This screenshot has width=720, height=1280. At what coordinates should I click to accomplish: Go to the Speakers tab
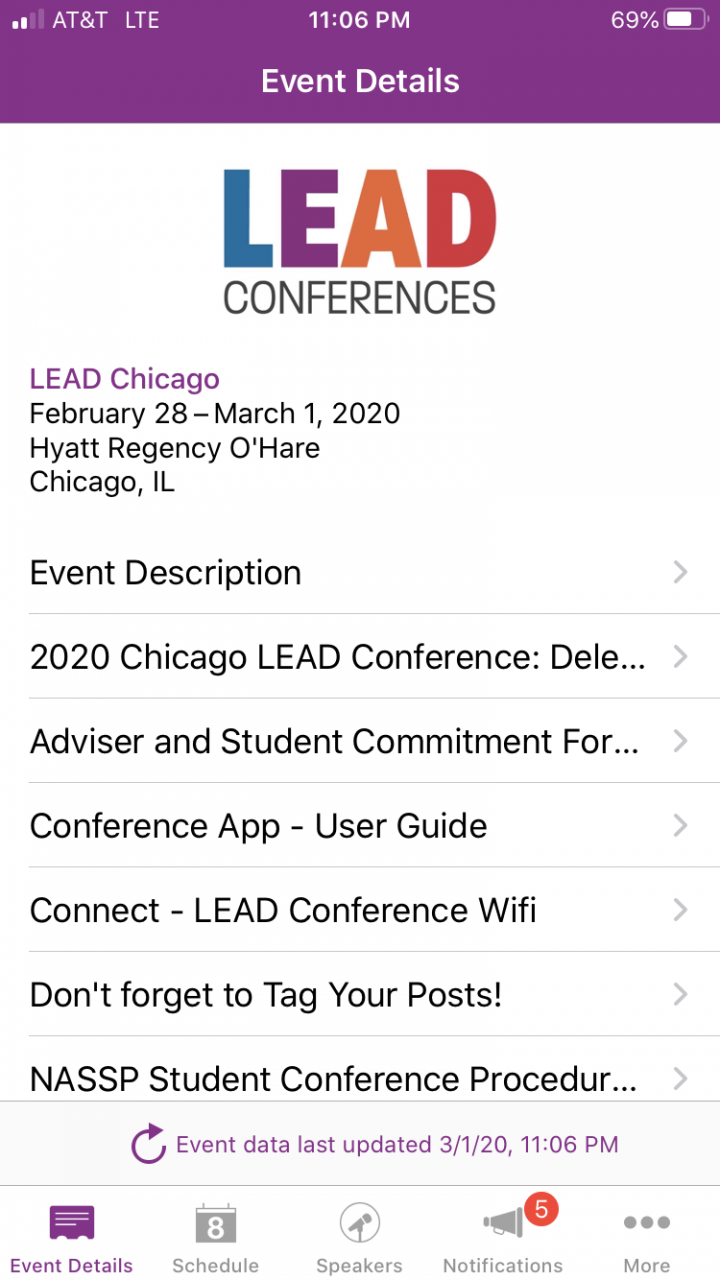coord(359,1239)
